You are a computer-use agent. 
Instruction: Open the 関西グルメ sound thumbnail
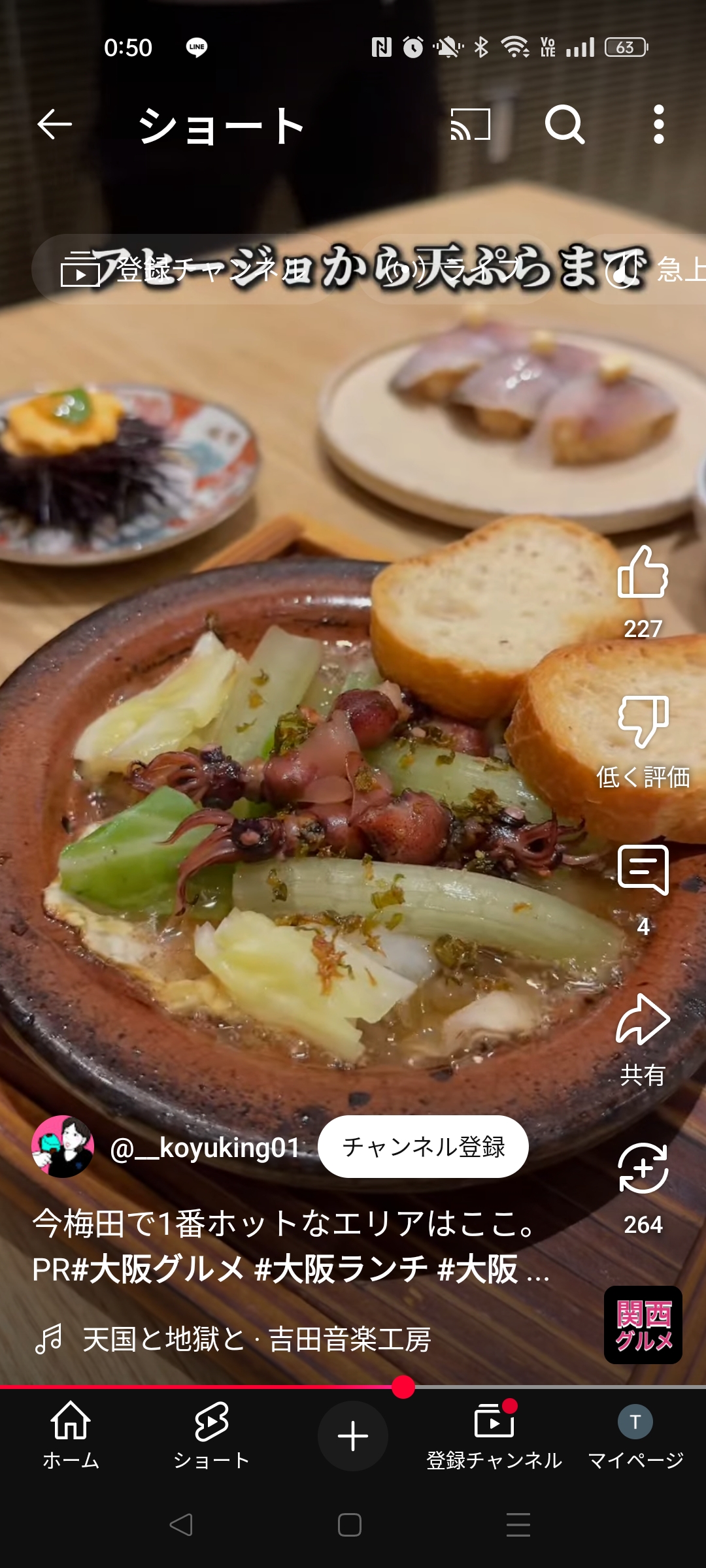(643, 1325)
